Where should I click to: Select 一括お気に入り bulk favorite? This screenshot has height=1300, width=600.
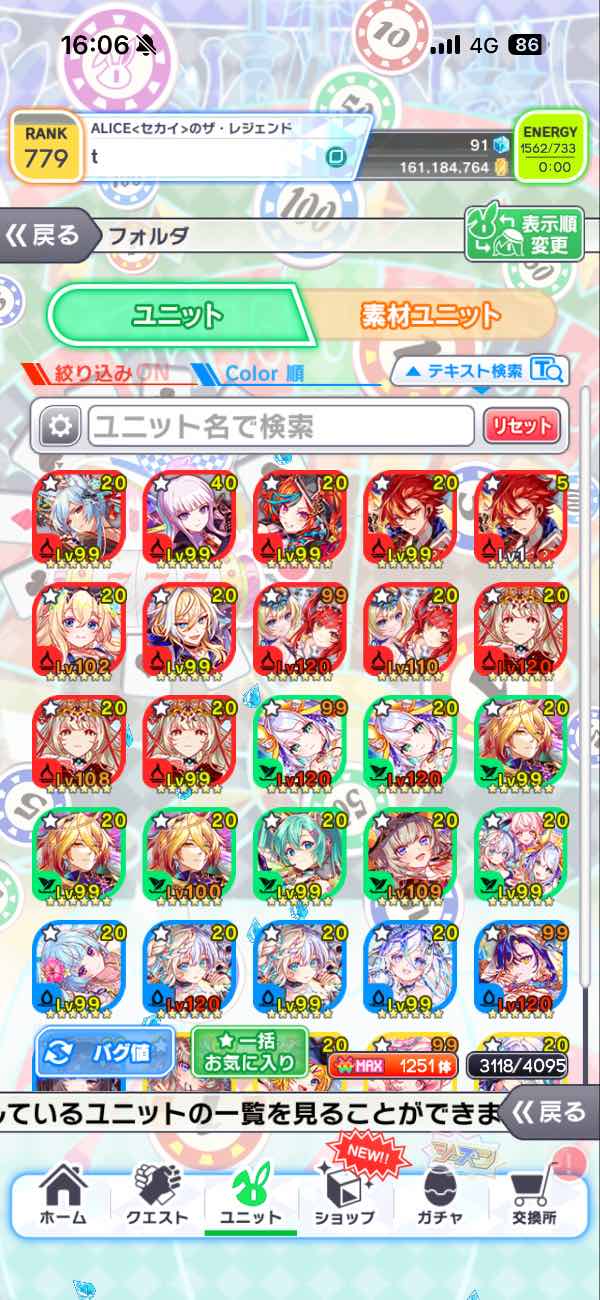[250, 1051]
